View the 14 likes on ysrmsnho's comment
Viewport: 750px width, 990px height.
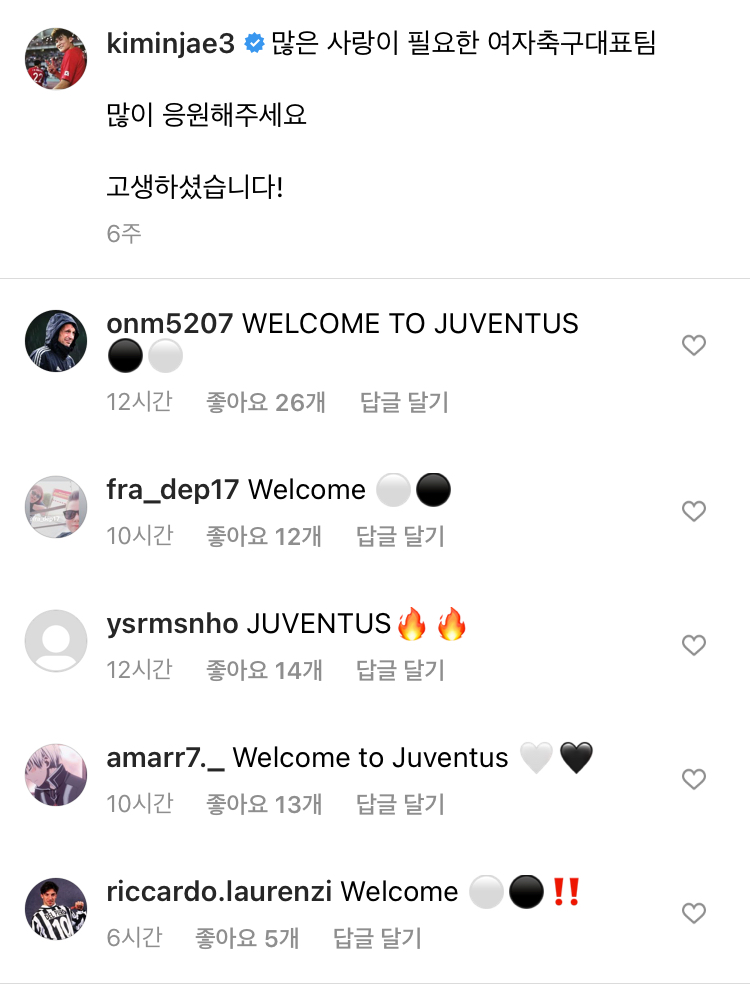(x=264, y=670)
